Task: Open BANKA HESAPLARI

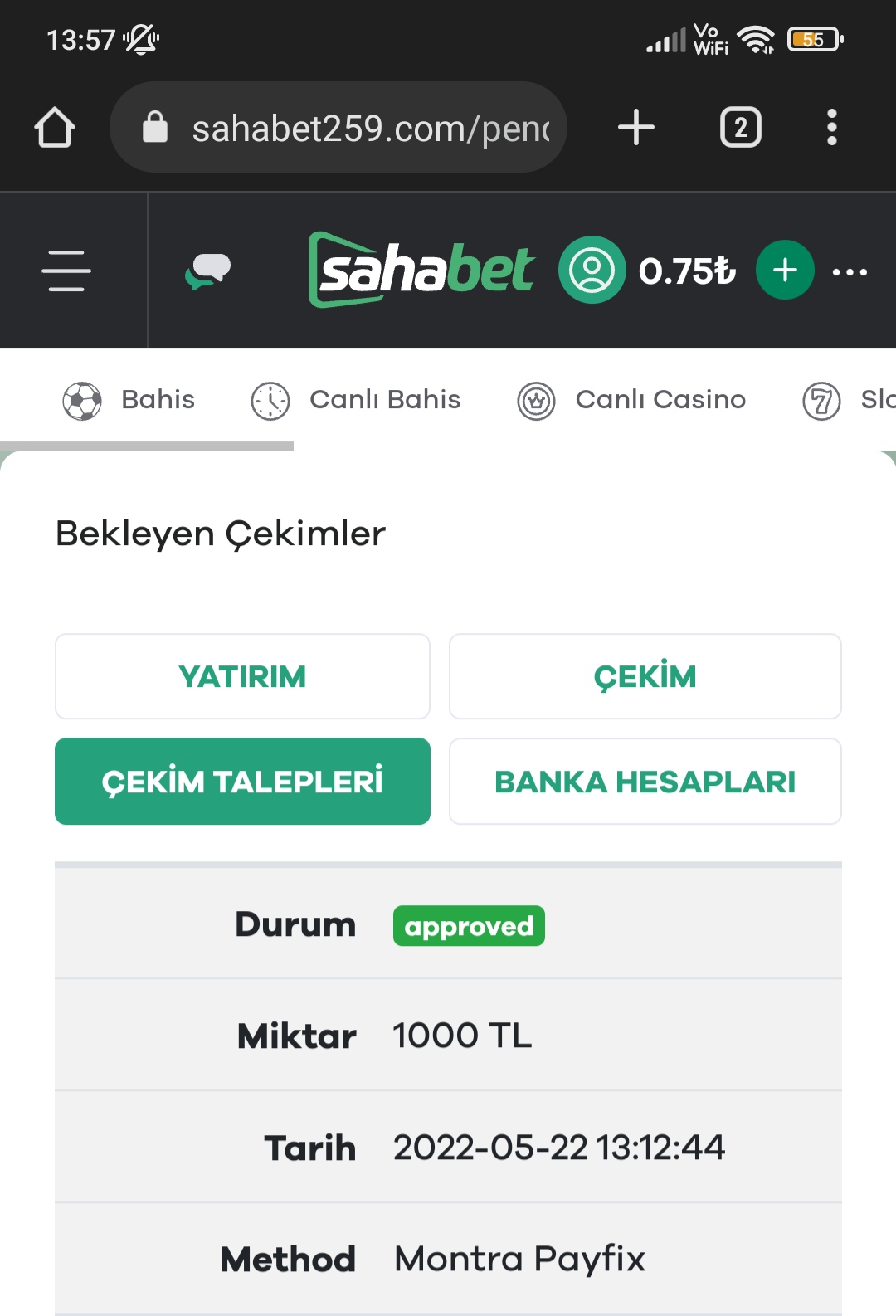Action: 645,781
